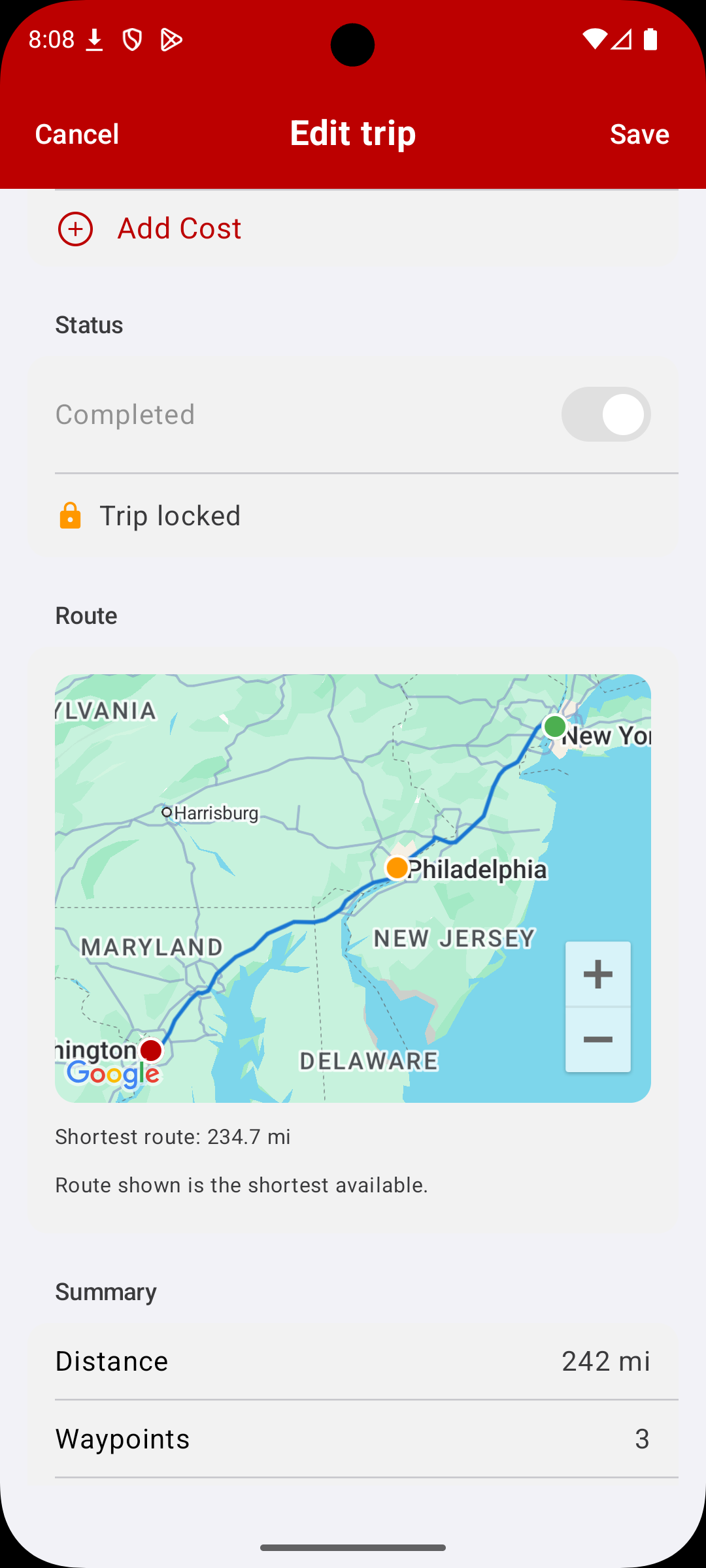The width and height of the screenshot is (706, 1568).
Task: Zoom out on the route map
Action: 597,1039
